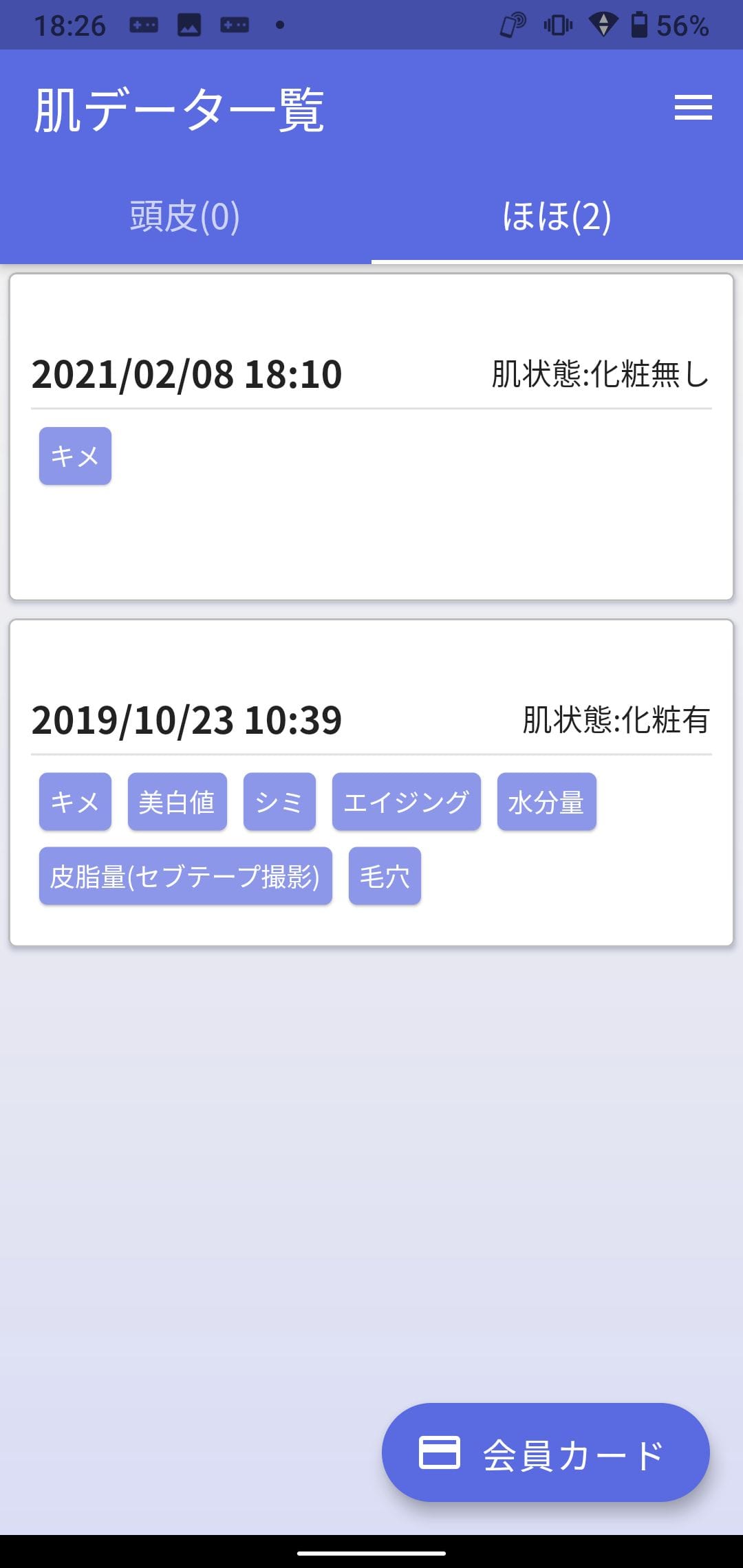743x1568 pixels.
Task: Select the キメ chip on the 2019/10/23 record
Action: 74,801
